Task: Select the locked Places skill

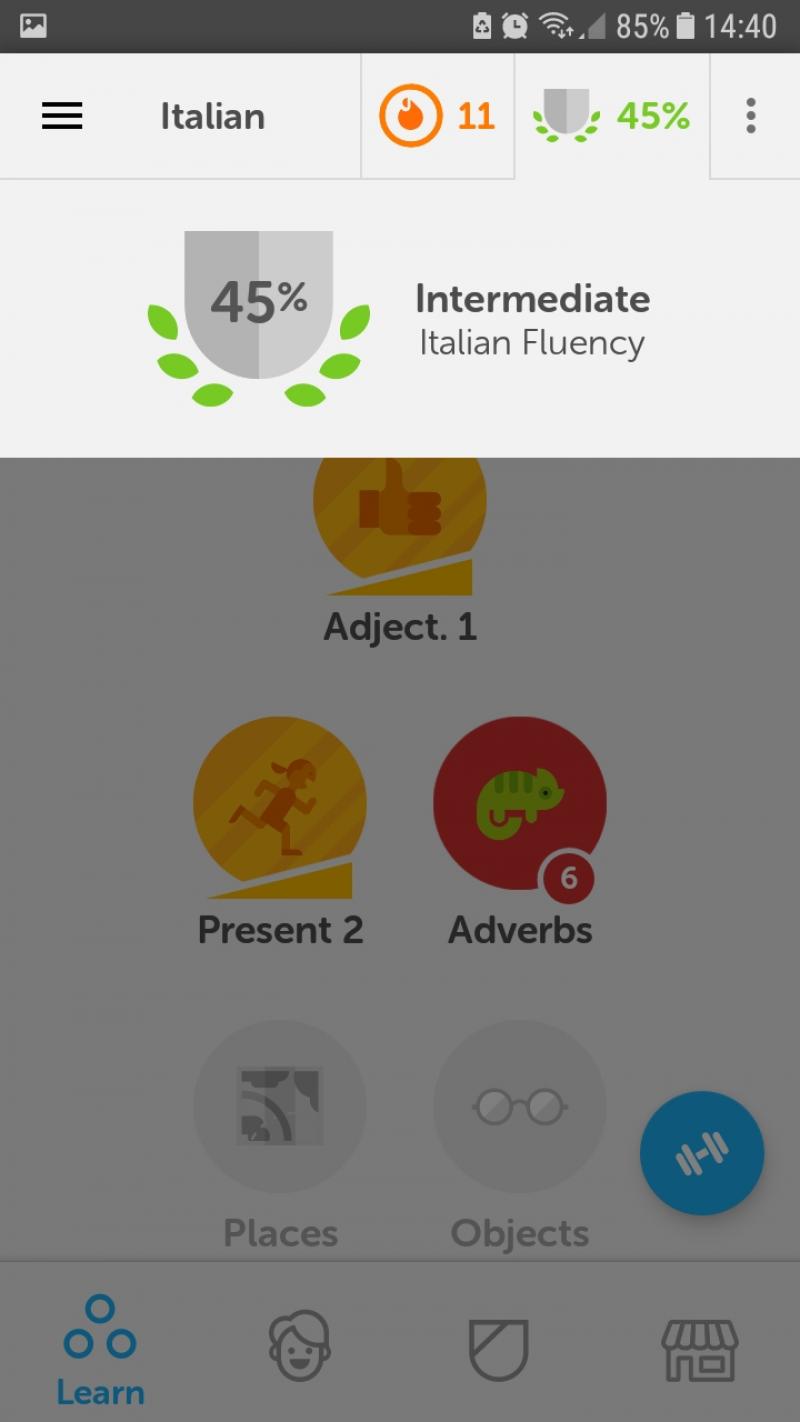Action: 280,1107
